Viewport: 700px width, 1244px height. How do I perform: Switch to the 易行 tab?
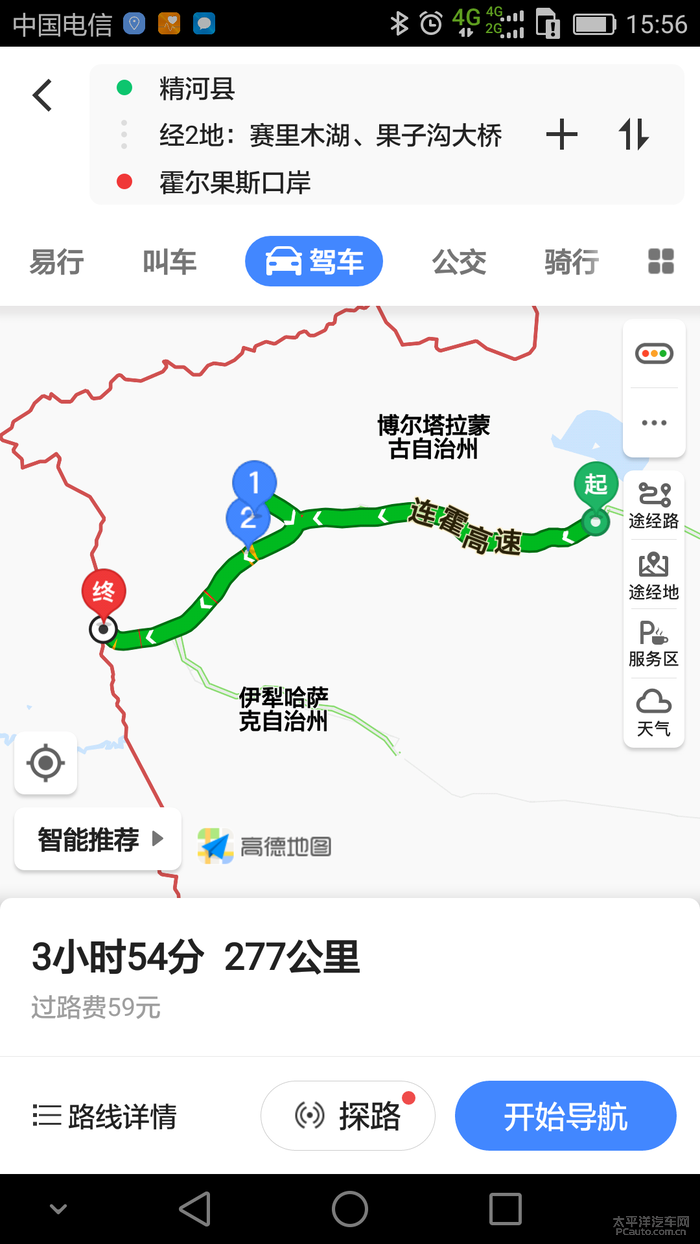pyautogui.click(x=57, y=262)
